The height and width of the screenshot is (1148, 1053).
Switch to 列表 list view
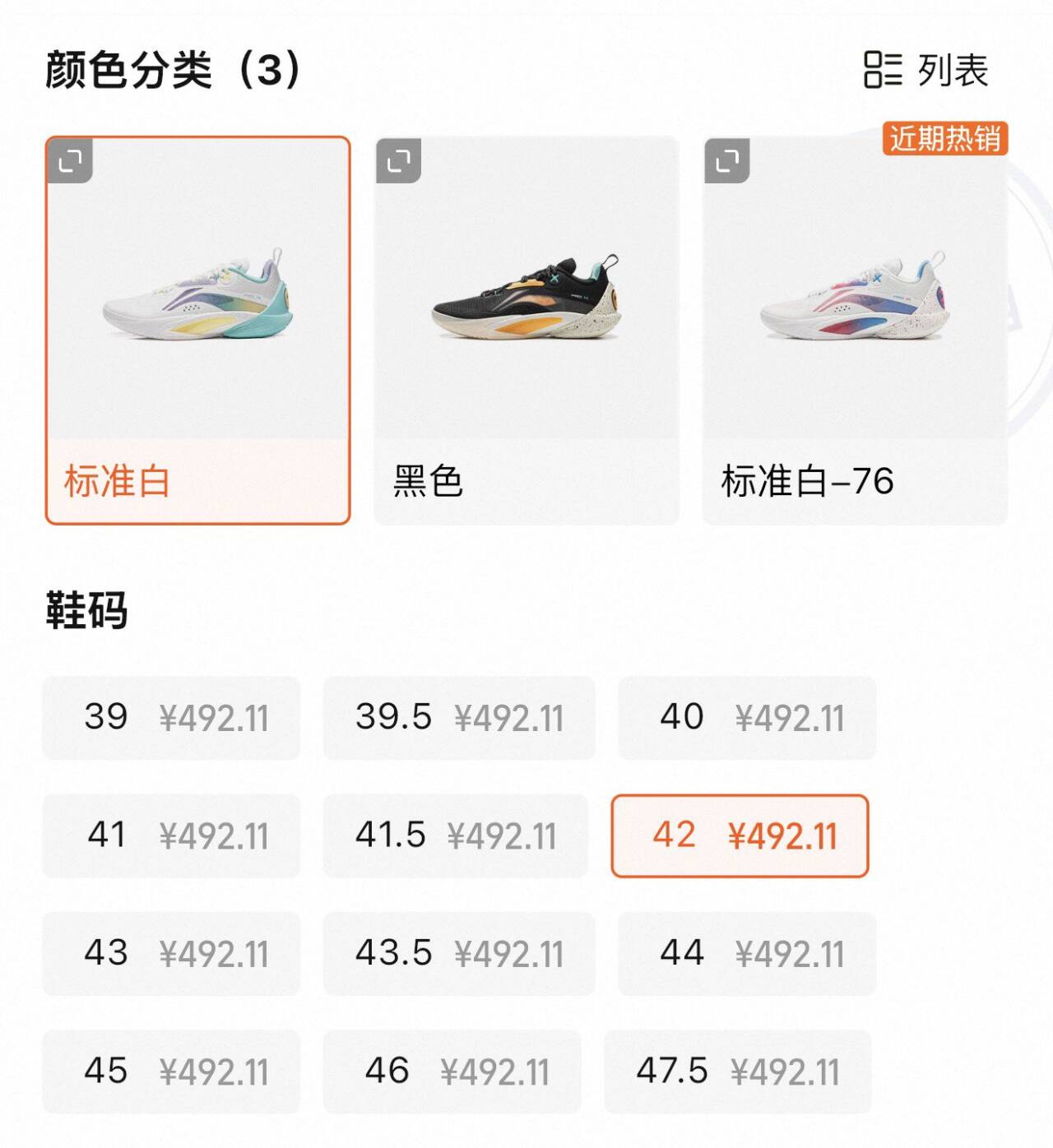pyautogui.click(x=925, y=70)
